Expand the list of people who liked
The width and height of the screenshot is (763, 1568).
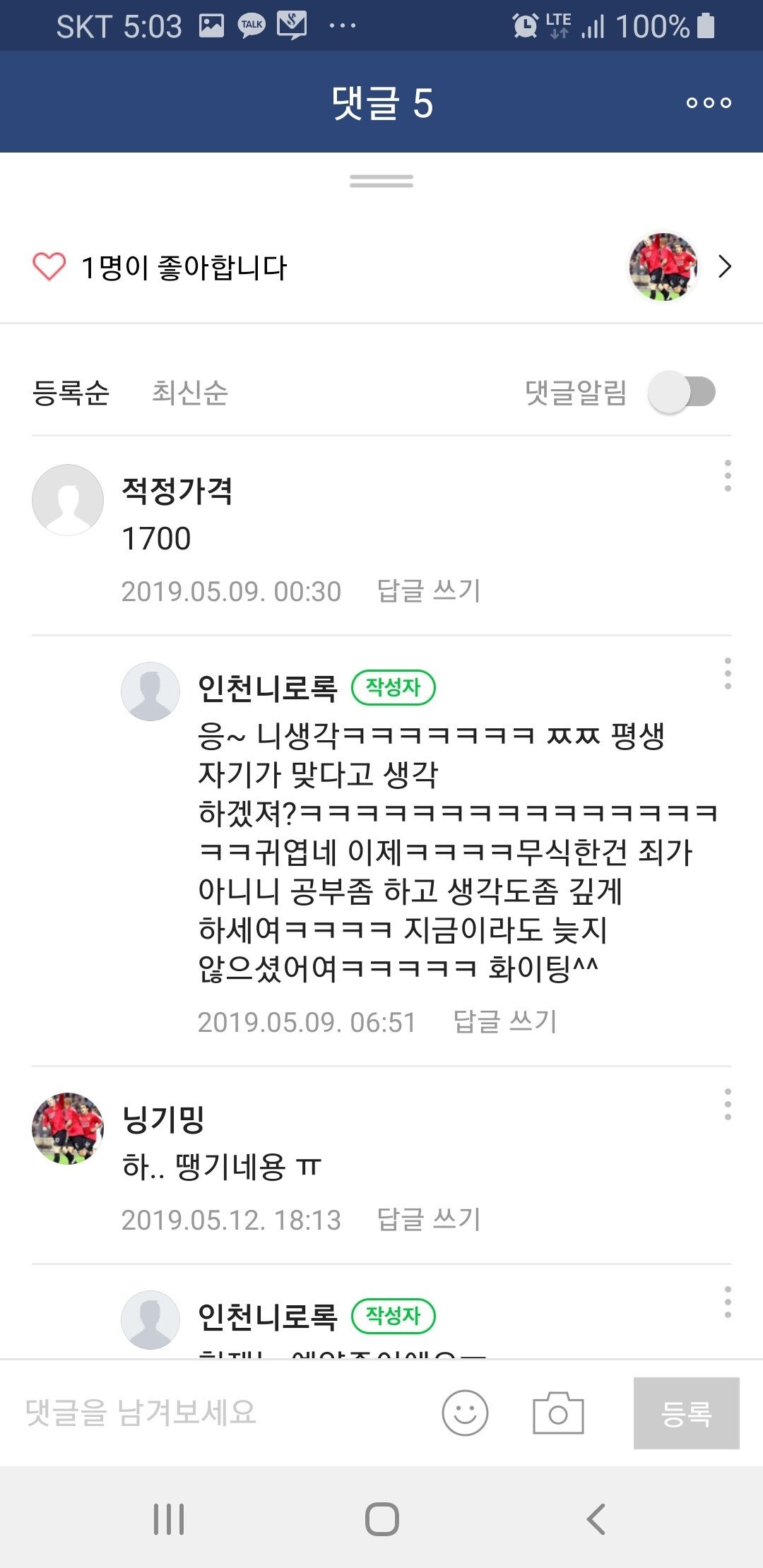725,267
